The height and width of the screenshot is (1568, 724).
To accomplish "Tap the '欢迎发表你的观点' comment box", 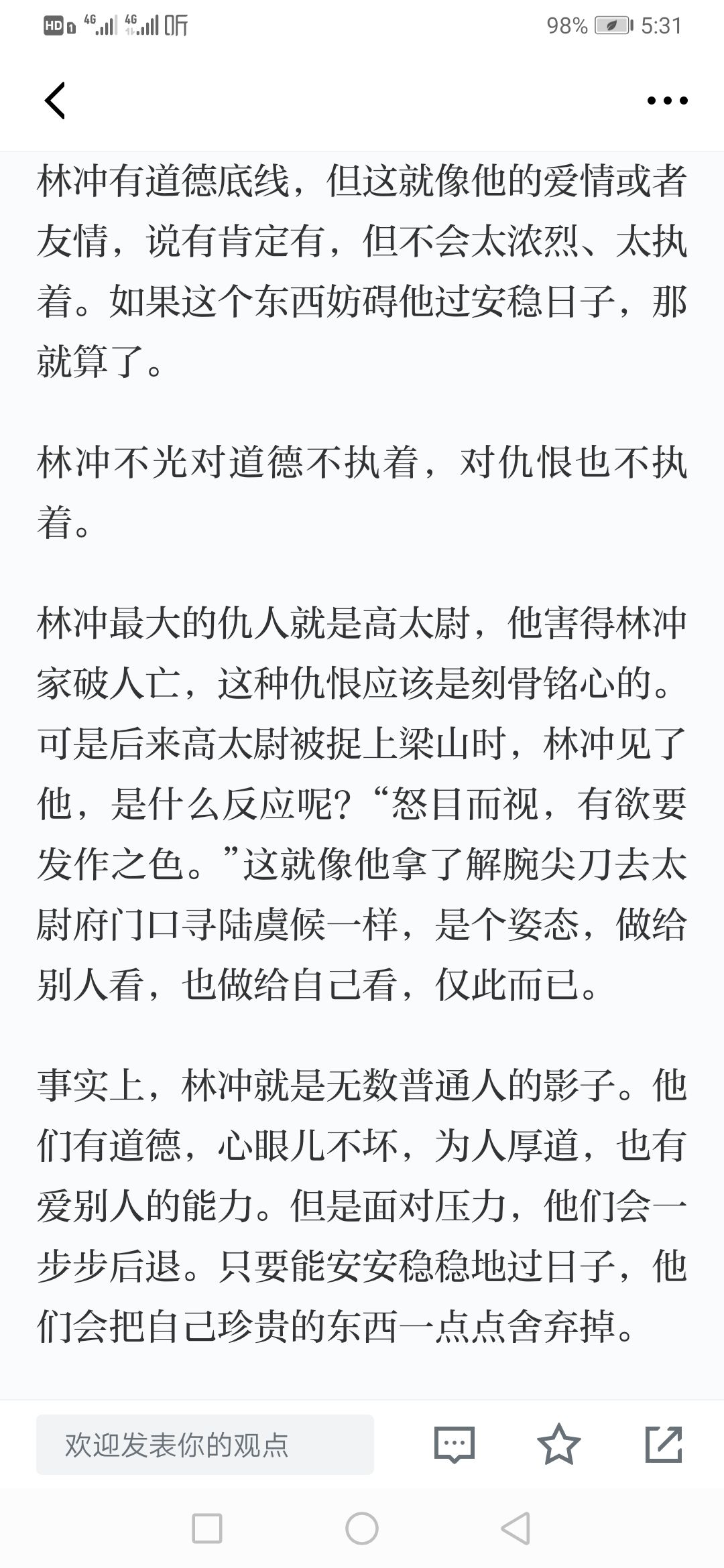I will 205,1445.
